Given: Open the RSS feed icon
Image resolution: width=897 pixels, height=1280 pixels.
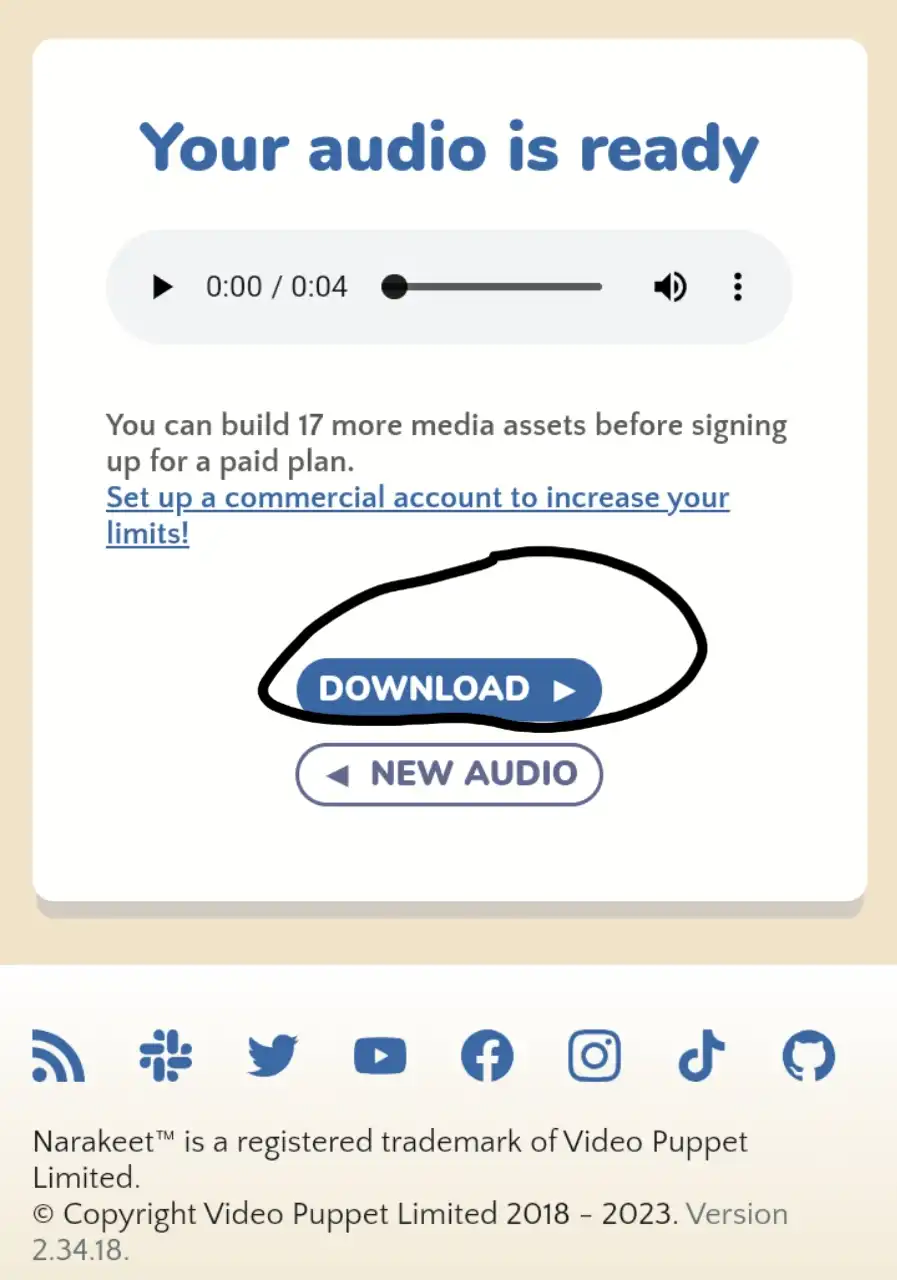Looking at the screenshot, I should point(58,1056).
